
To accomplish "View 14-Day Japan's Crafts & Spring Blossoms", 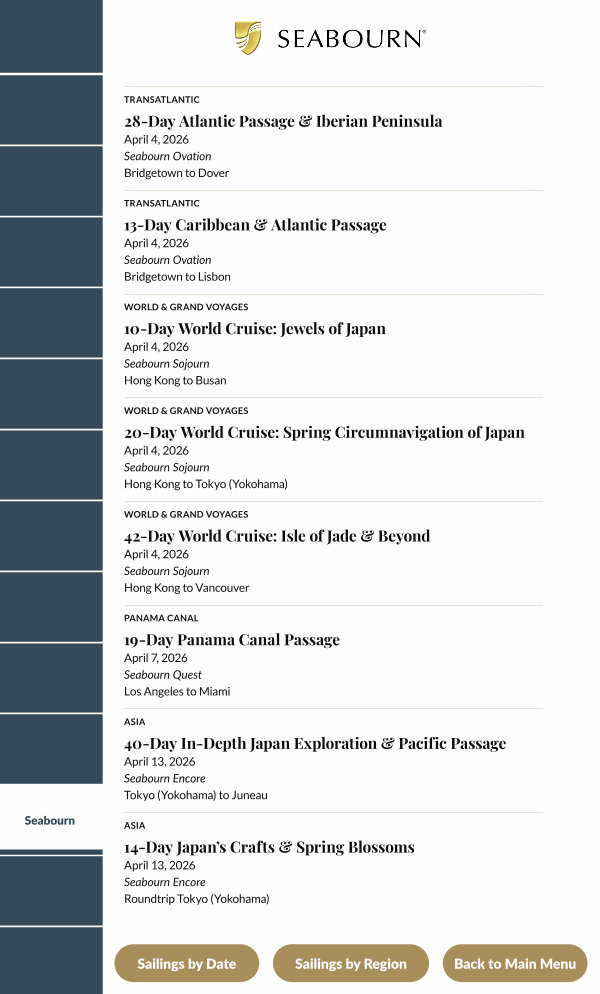I will point(269,848).
